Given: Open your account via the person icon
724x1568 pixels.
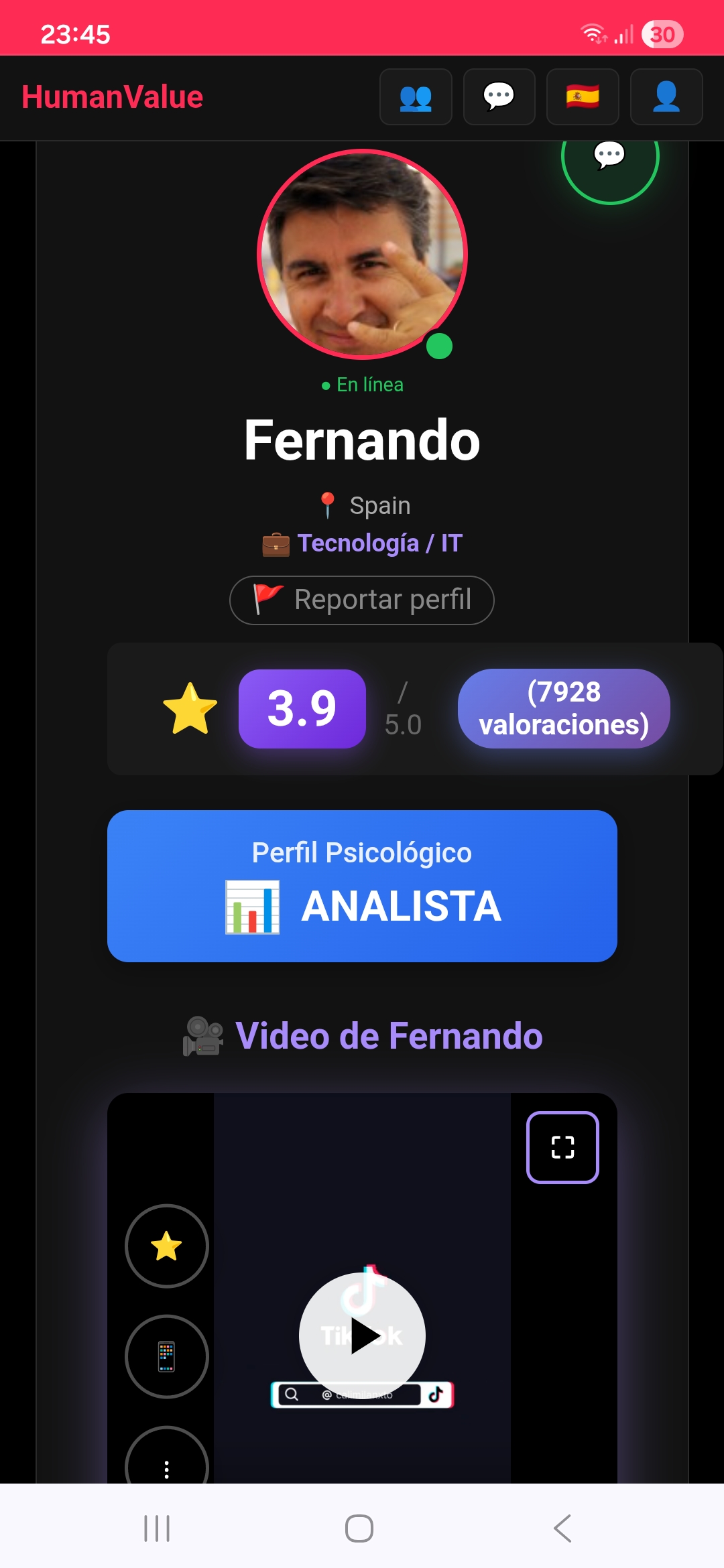Looking at the screenshot, I should (x=666, y=98).
